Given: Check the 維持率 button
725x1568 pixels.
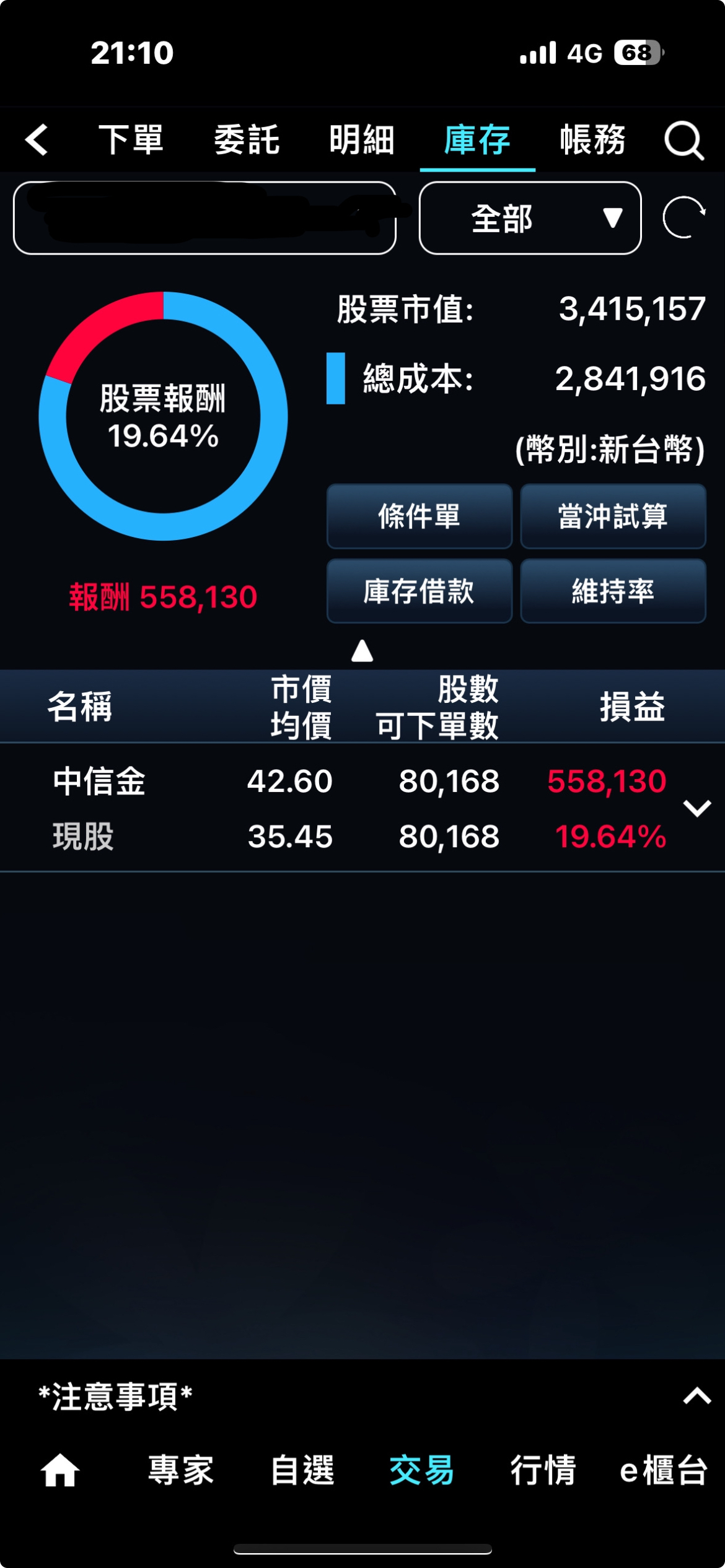Looking at the screenshot, I should [613, 591].
